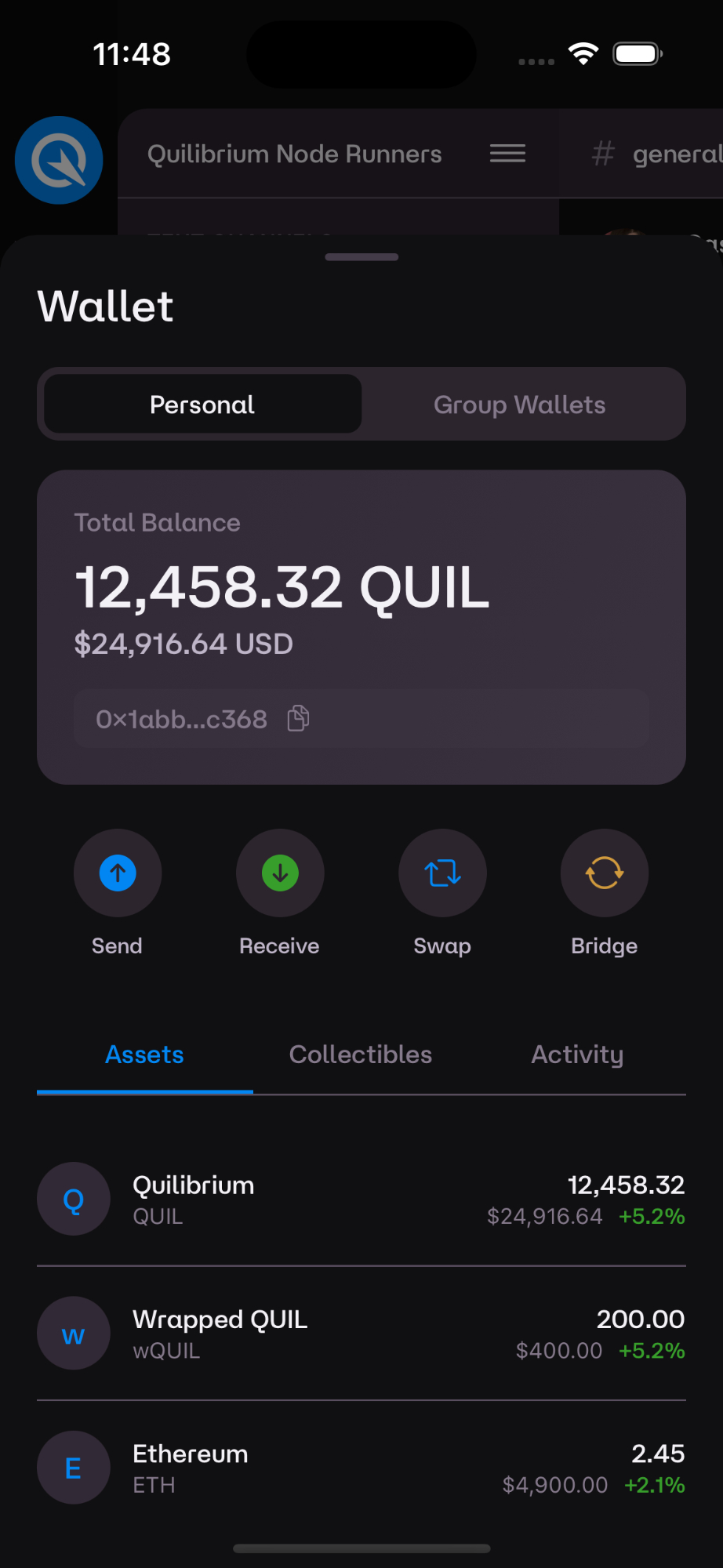Open the Quilibrium QUIL asset

361,1200
